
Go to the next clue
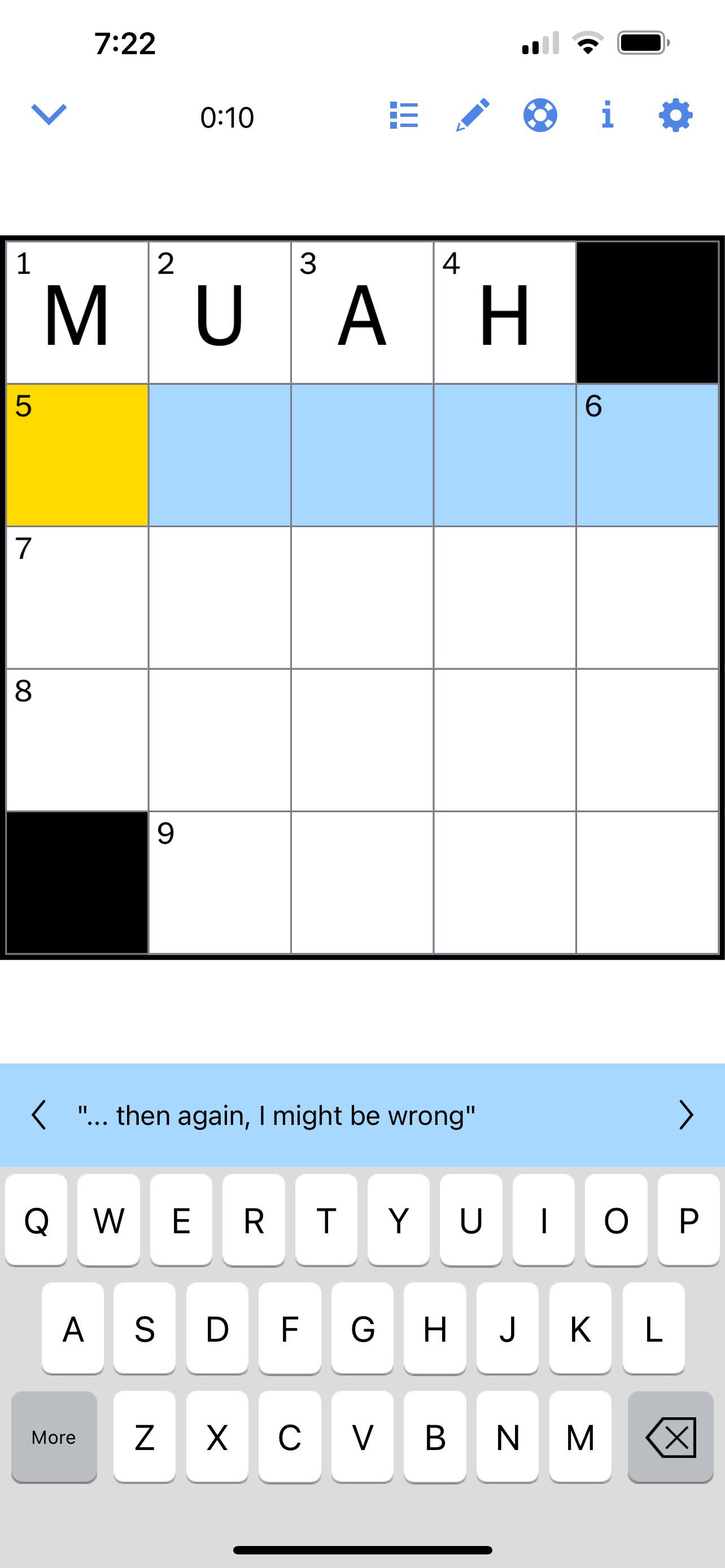click(685, 1115)
